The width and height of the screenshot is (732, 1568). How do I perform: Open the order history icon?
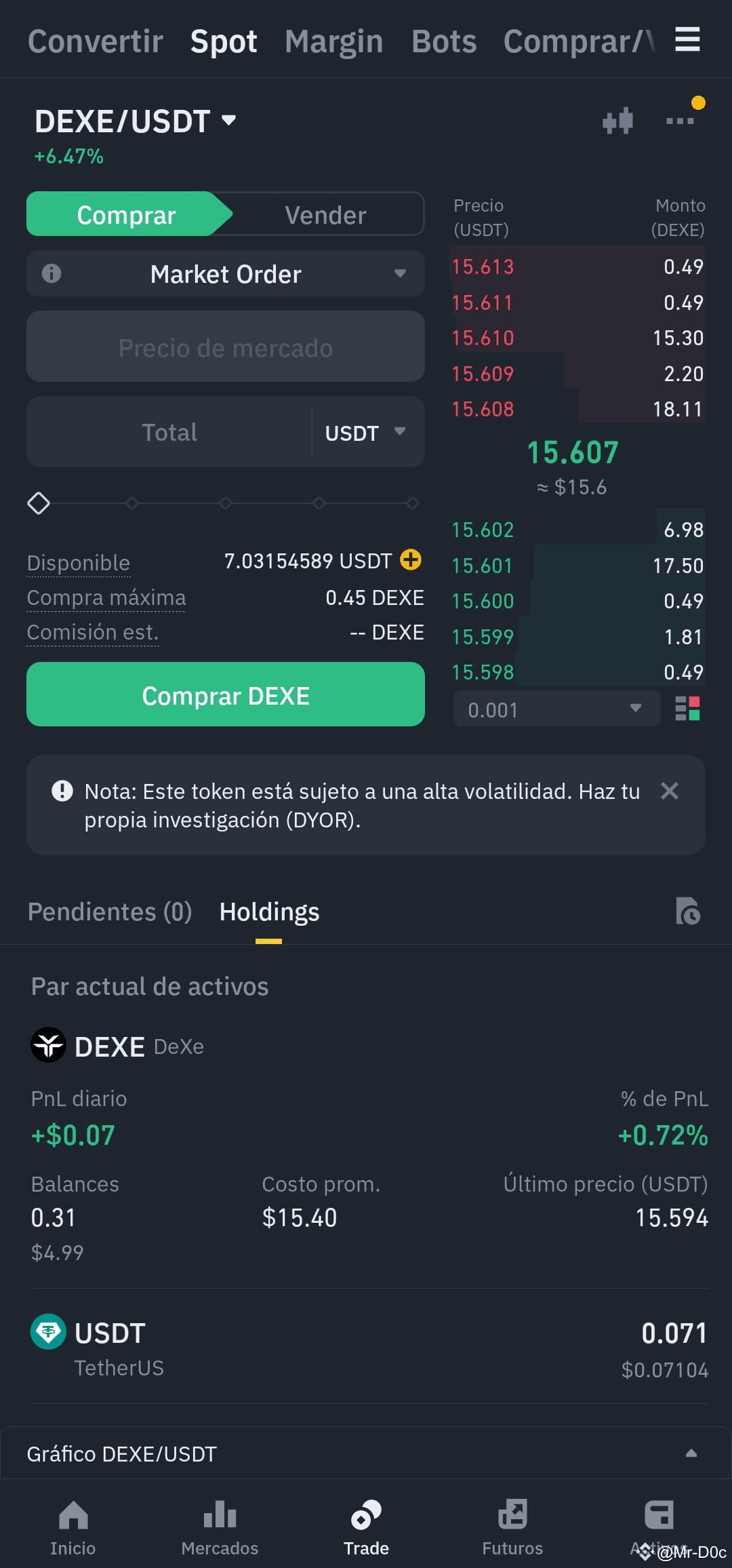coord(687,911)
